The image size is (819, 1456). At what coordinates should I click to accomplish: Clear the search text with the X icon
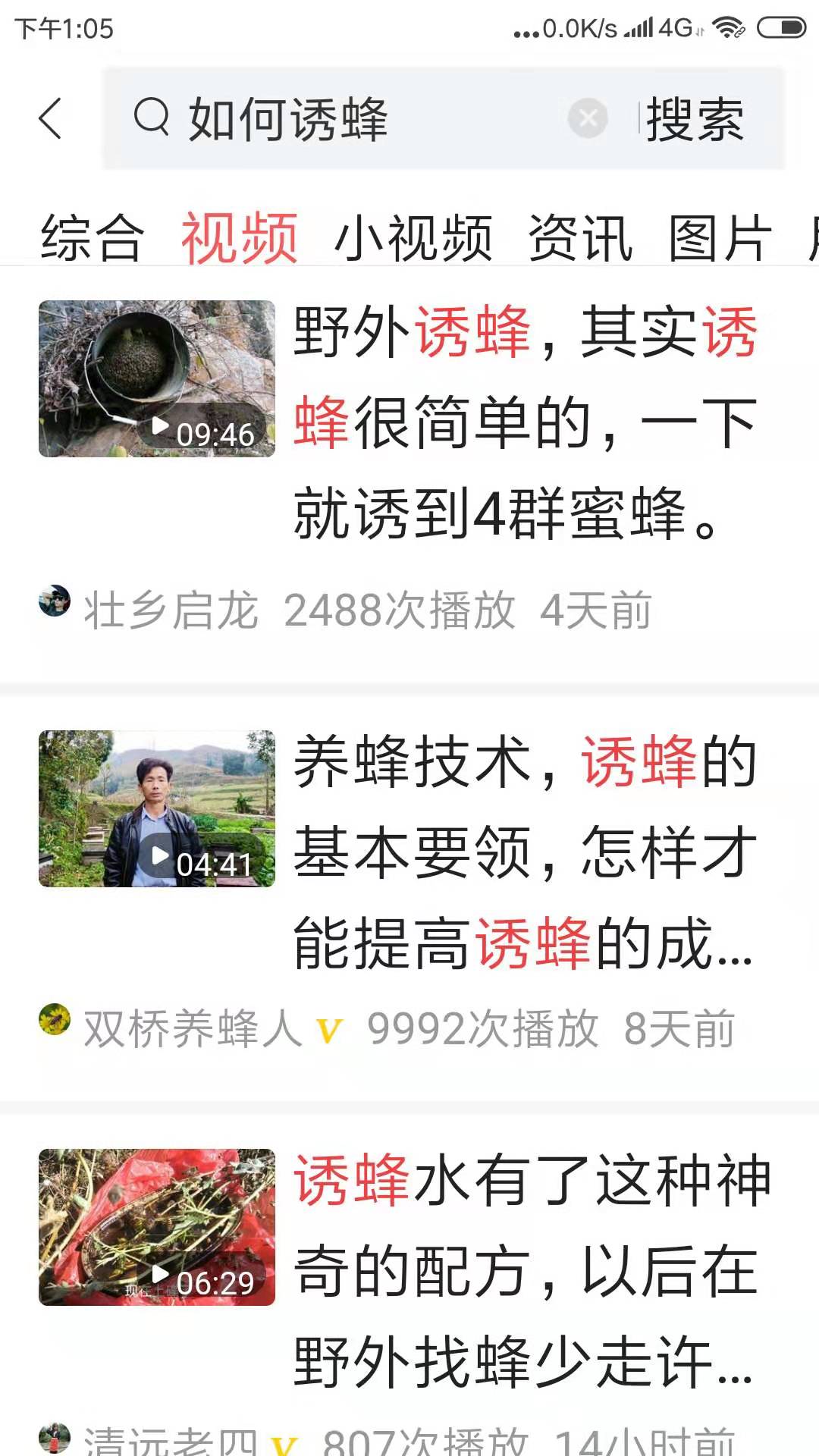click(588, 118)
